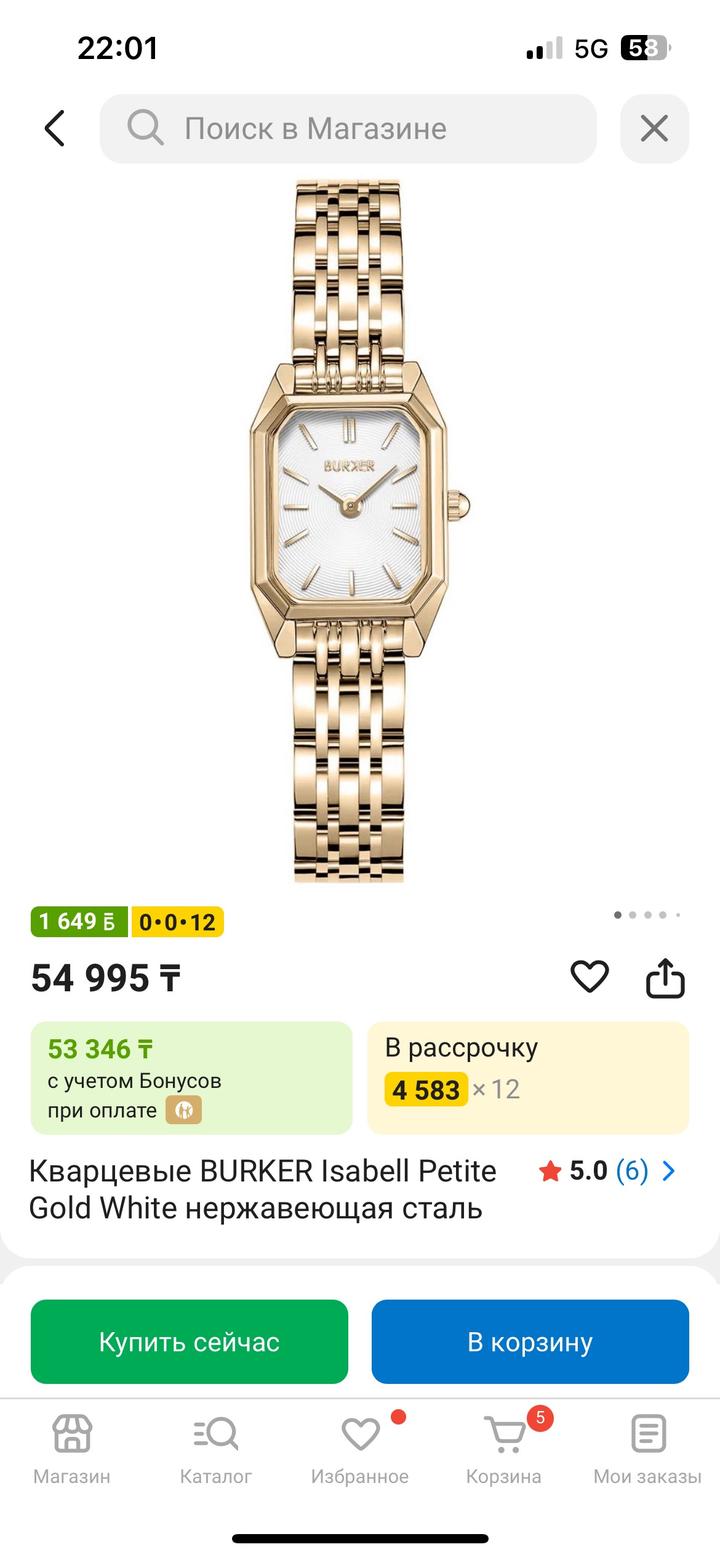Tap 'Купить сейчас' button

click(189, 1342)
